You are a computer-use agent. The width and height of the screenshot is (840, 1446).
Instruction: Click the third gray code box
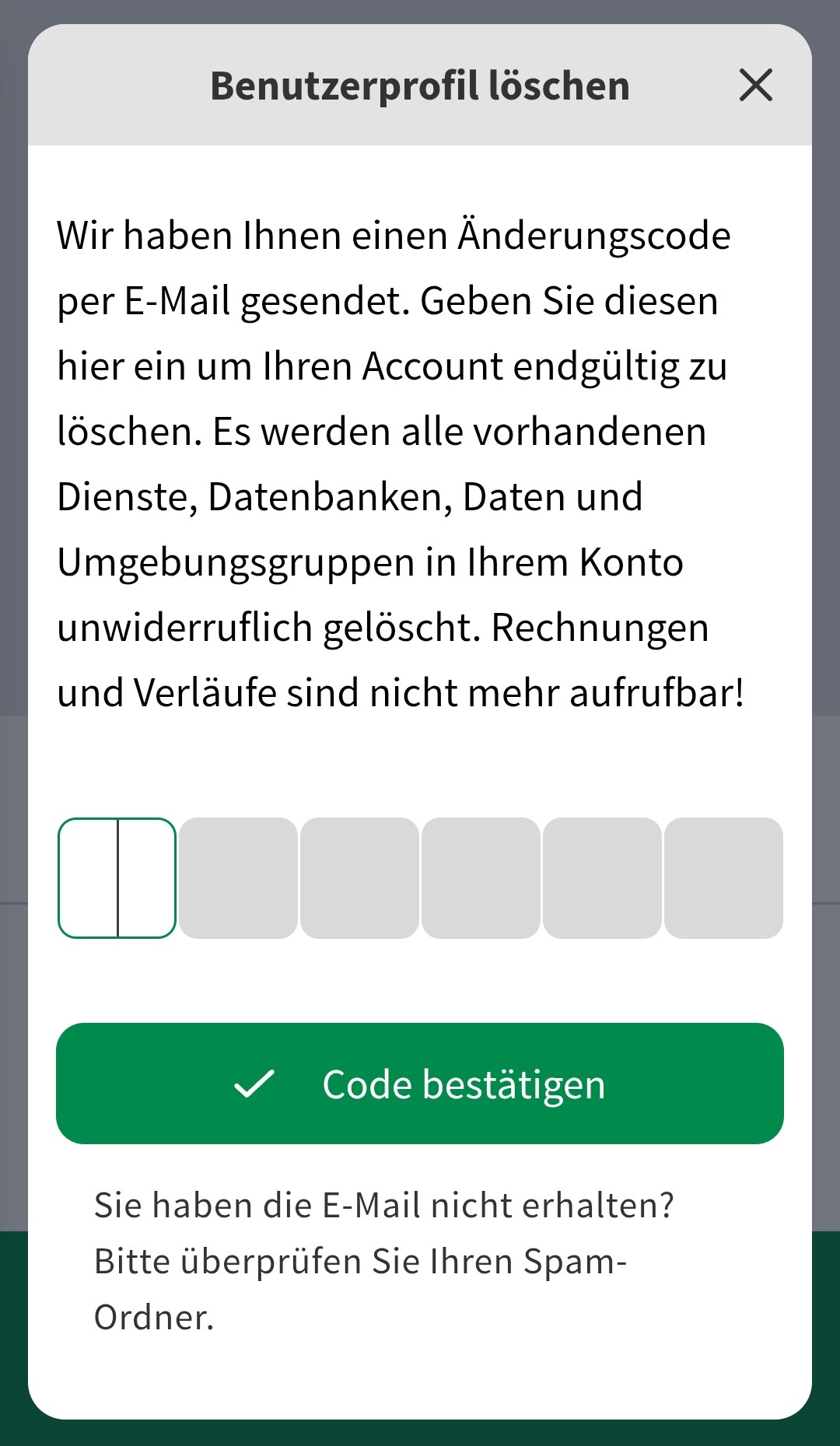(359, 877)
